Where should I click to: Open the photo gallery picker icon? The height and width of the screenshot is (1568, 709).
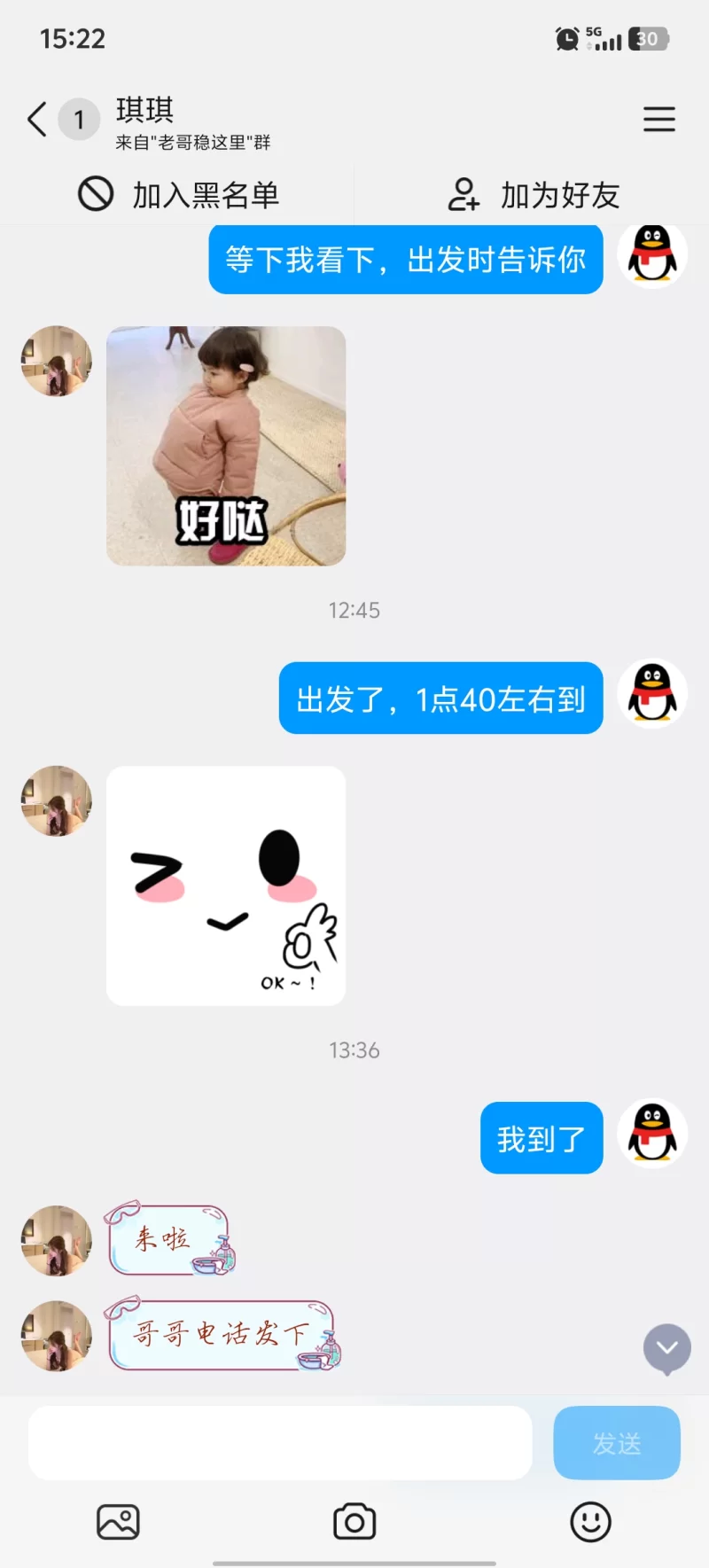(118, 1522)
